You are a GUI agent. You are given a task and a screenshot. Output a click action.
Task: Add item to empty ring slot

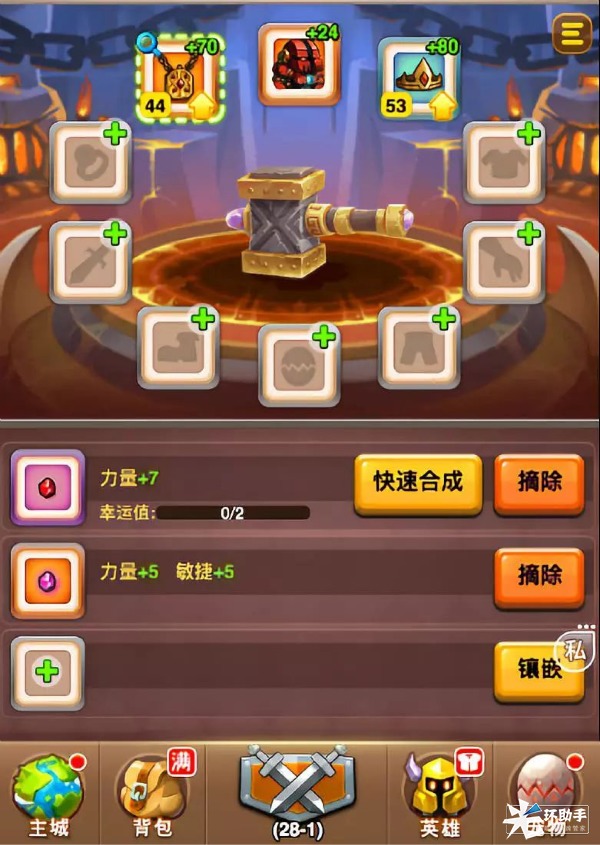click(x=91, y=162)
